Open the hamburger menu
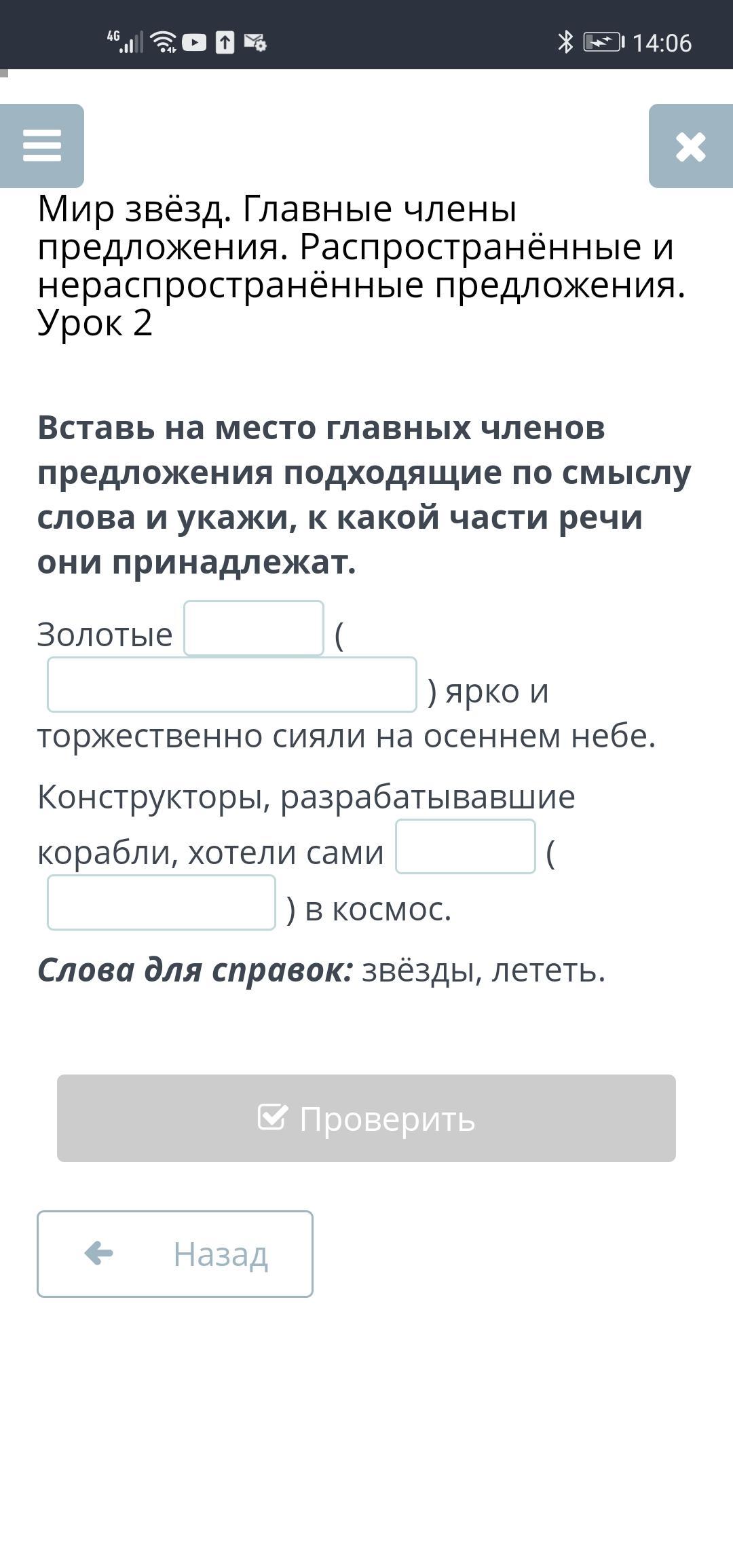 [42, 146]
